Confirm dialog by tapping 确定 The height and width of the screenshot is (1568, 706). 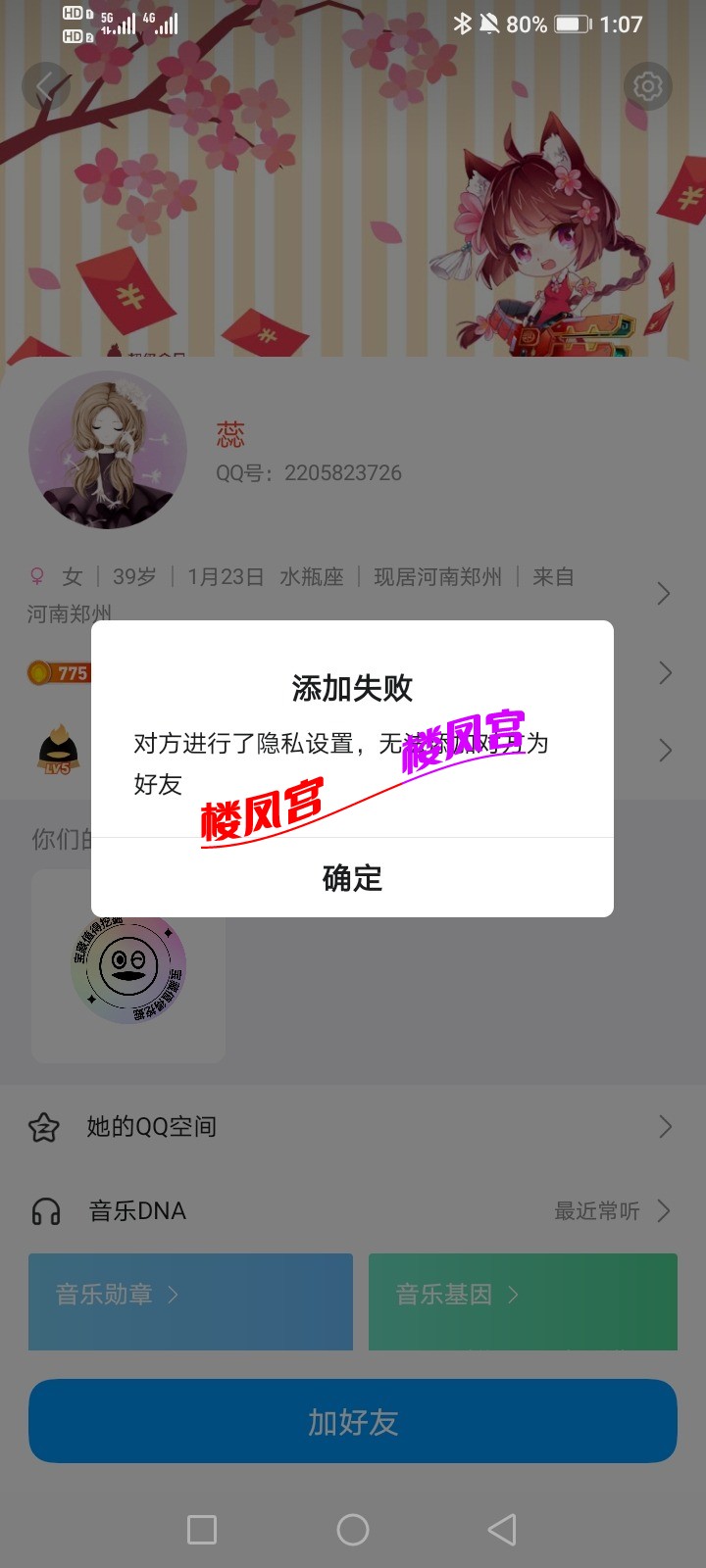coord(353,879)
